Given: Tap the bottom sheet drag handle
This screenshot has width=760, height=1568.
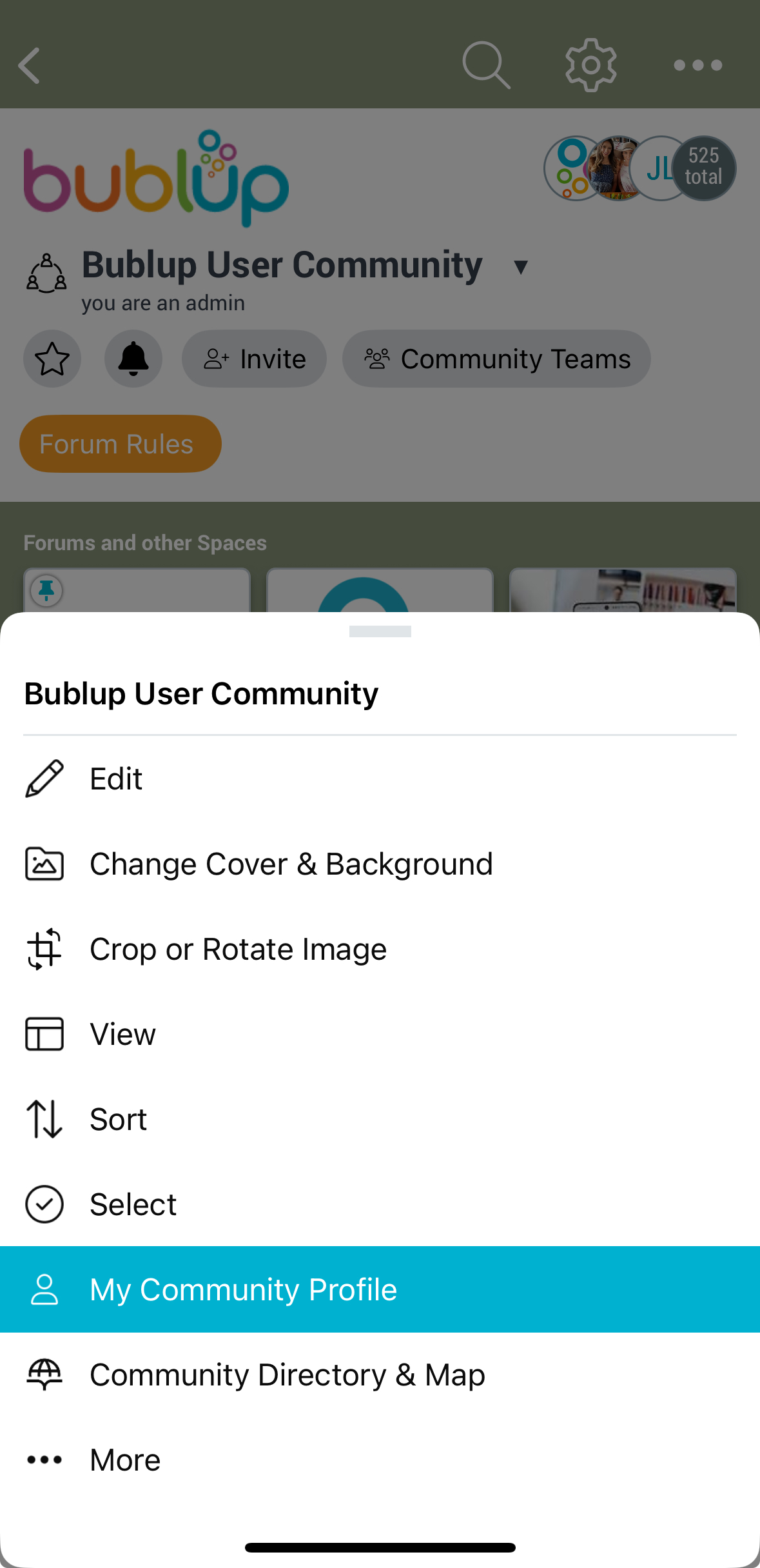Looking at the screenshot, I should click(380, 631).
